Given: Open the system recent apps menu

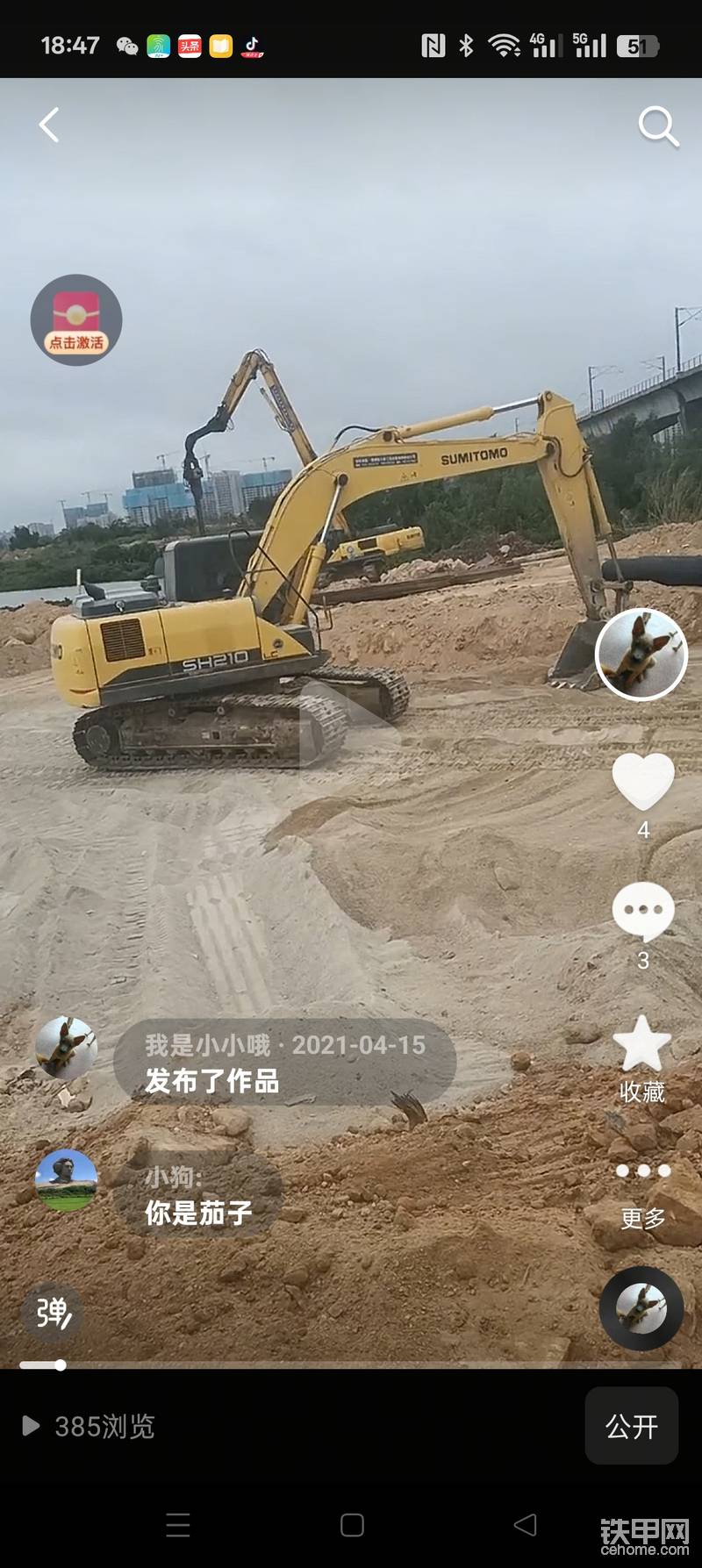Looking at the screenshot, I should coord(178,1525).
